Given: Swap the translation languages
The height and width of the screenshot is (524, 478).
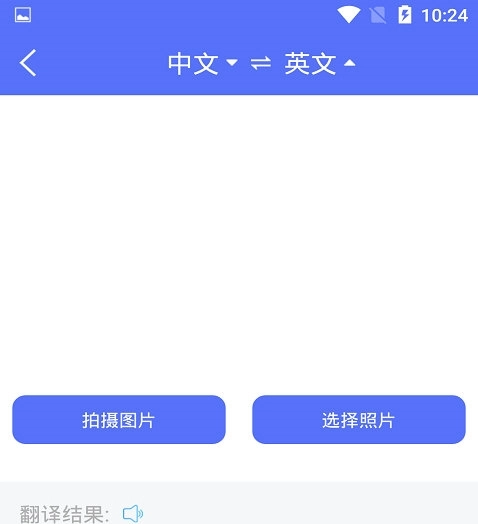Looking at the screenshot, I should click(x=261, y=63).
